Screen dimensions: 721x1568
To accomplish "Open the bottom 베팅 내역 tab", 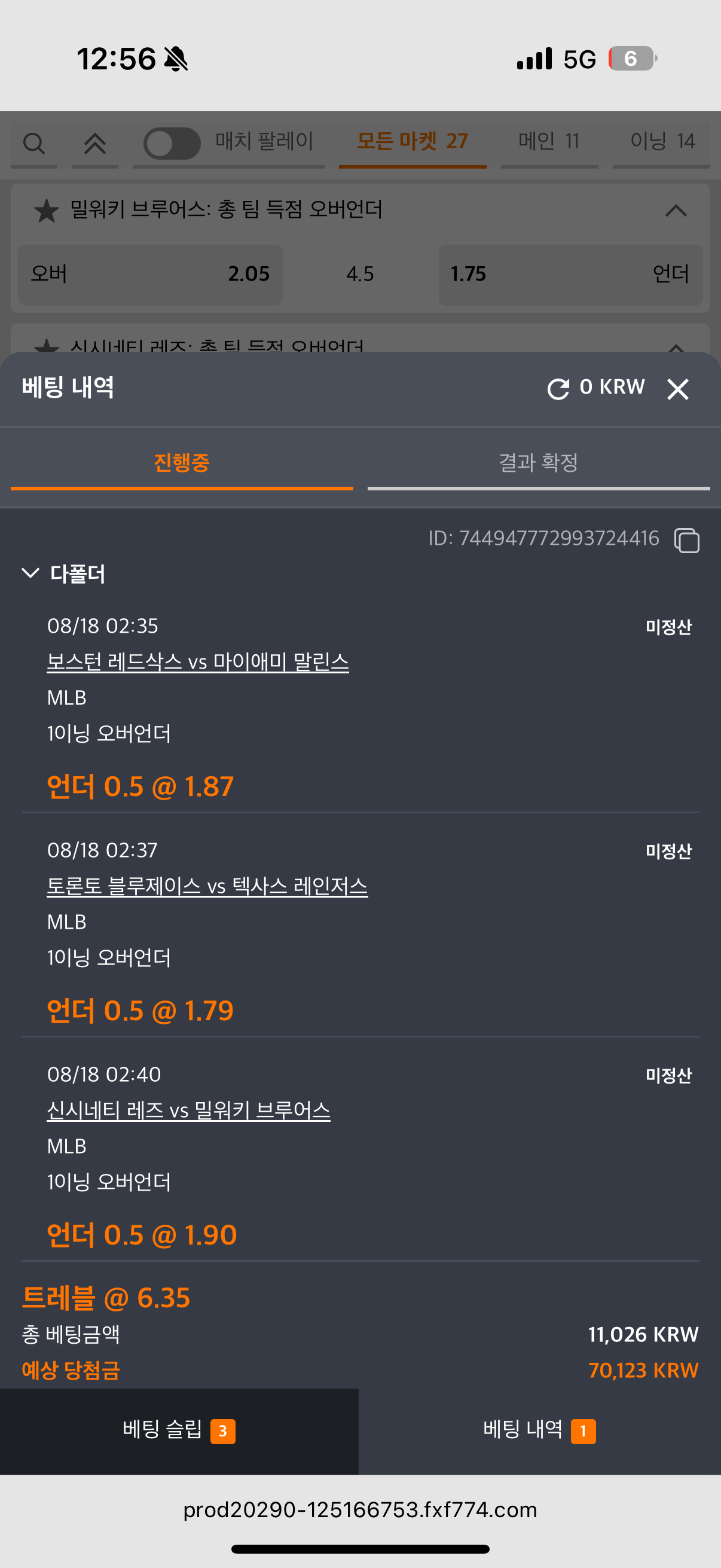I will tap(540, 1430).
